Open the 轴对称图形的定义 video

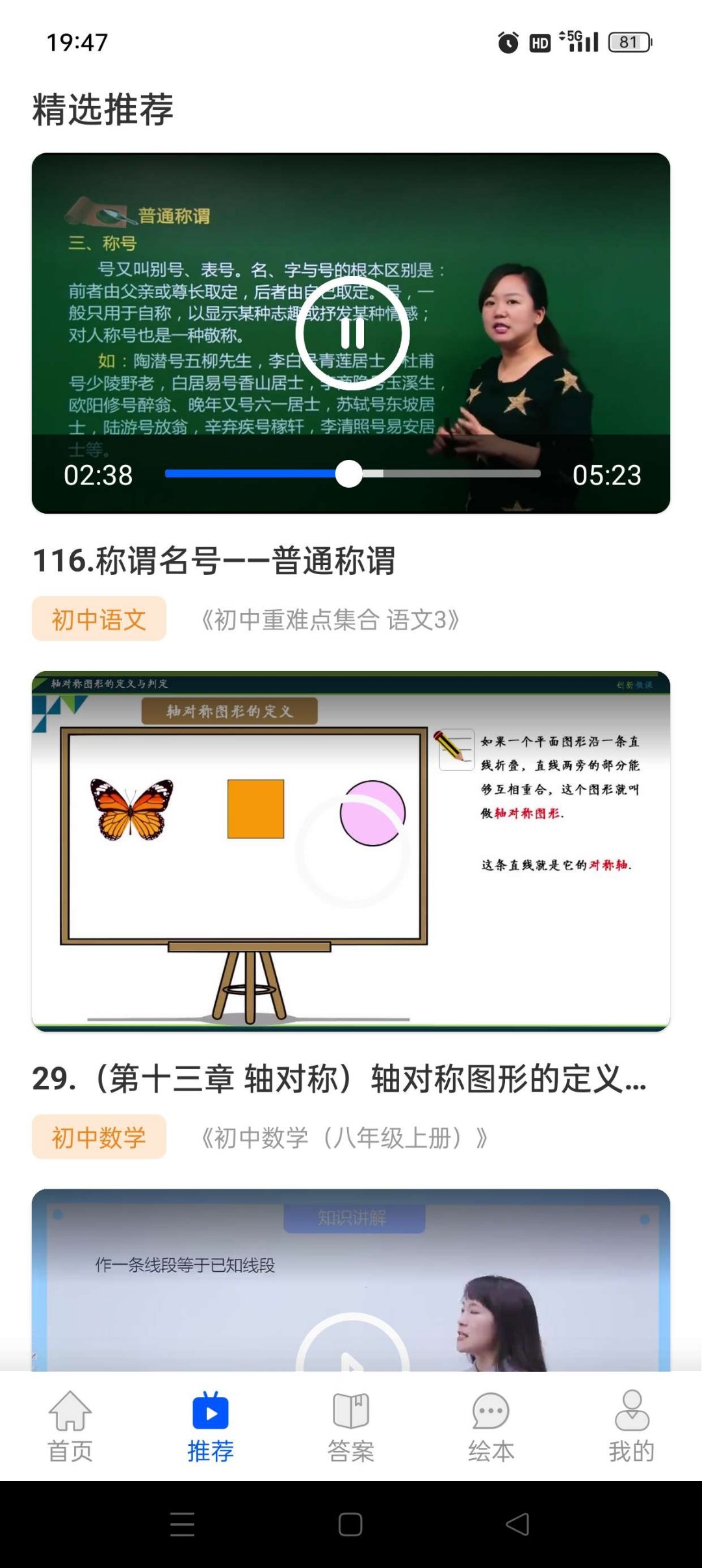(351, 851)
